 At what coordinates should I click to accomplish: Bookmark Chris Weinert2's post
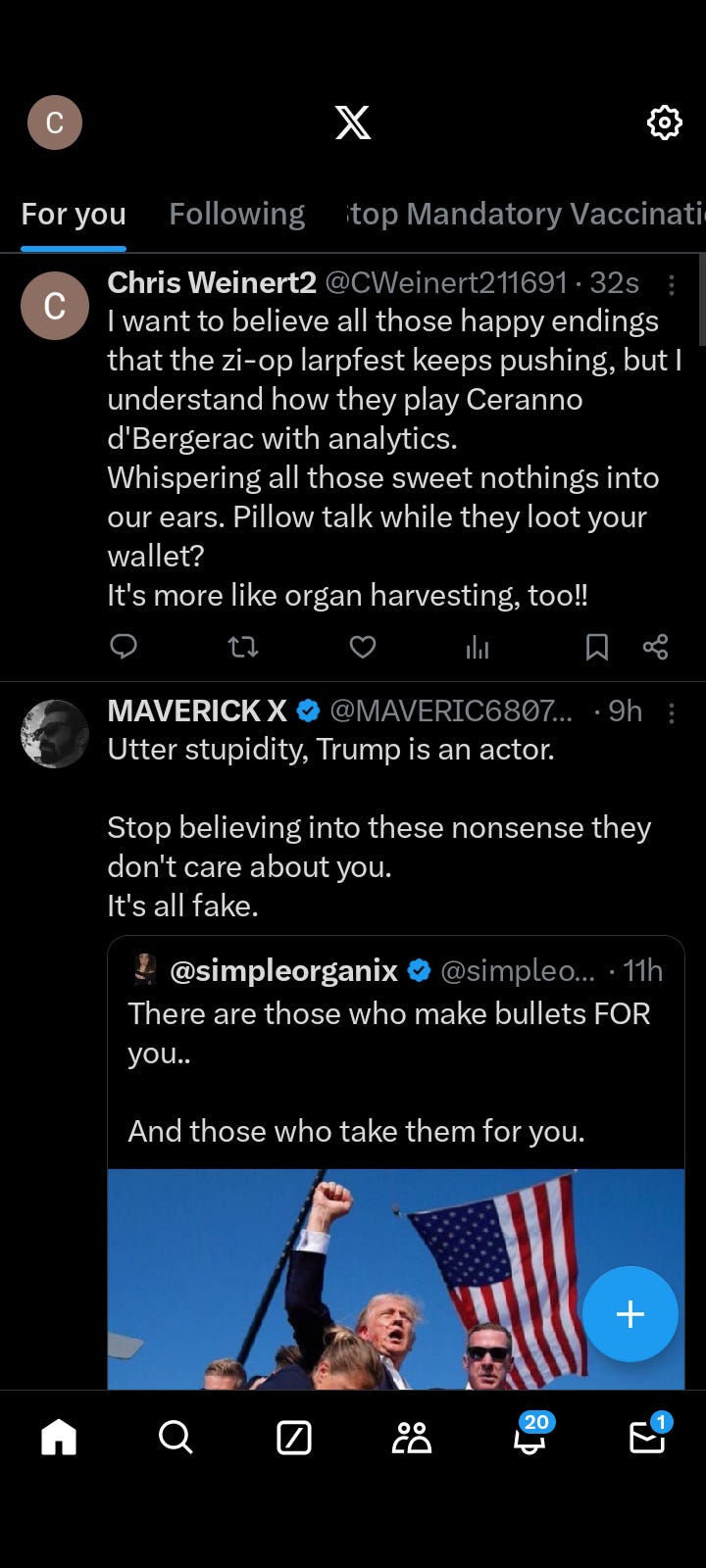pyautogui.click(x=596, y=647)
